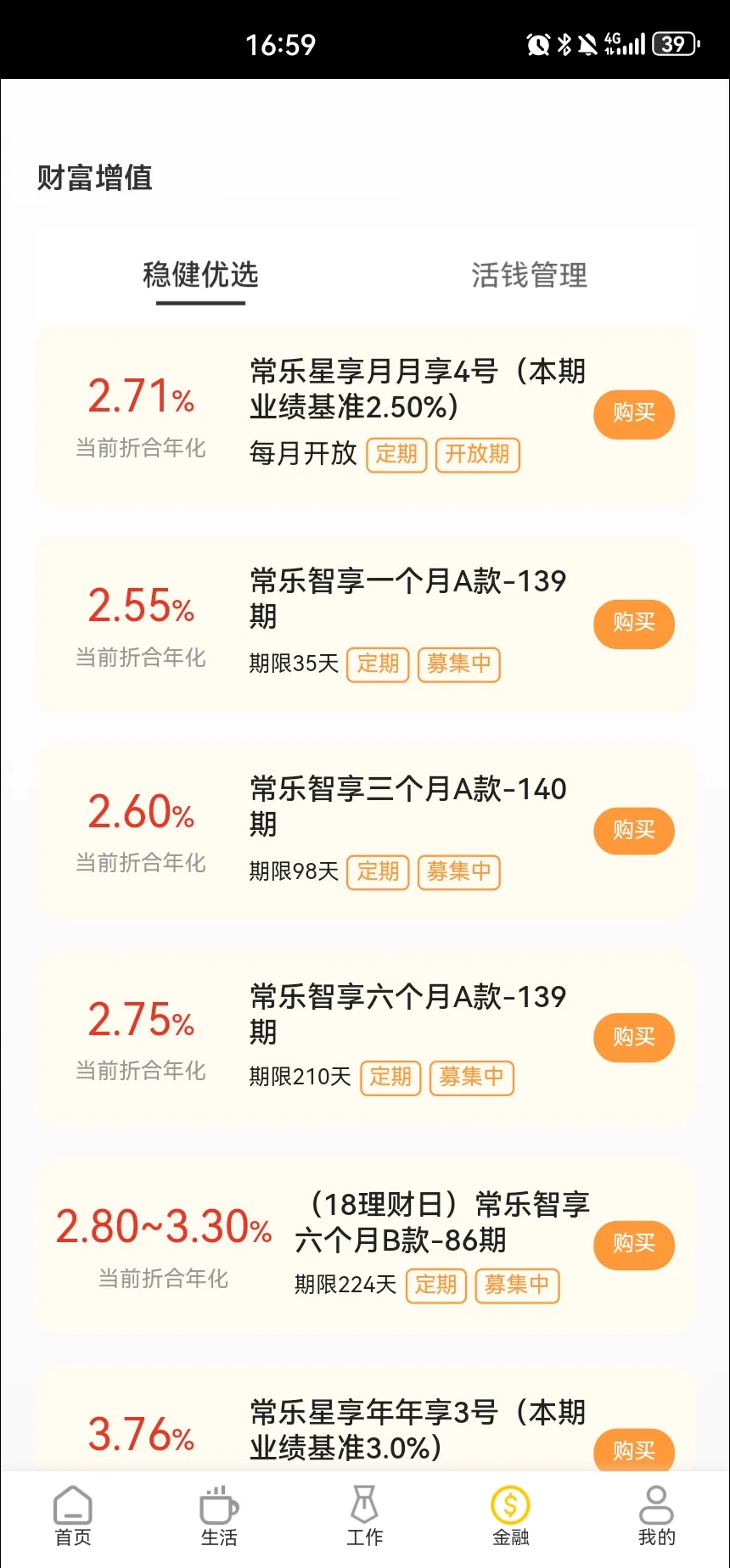730x1568 pixels.
Task: Select the 稳健优选 tab
Action: pos(201,276)
